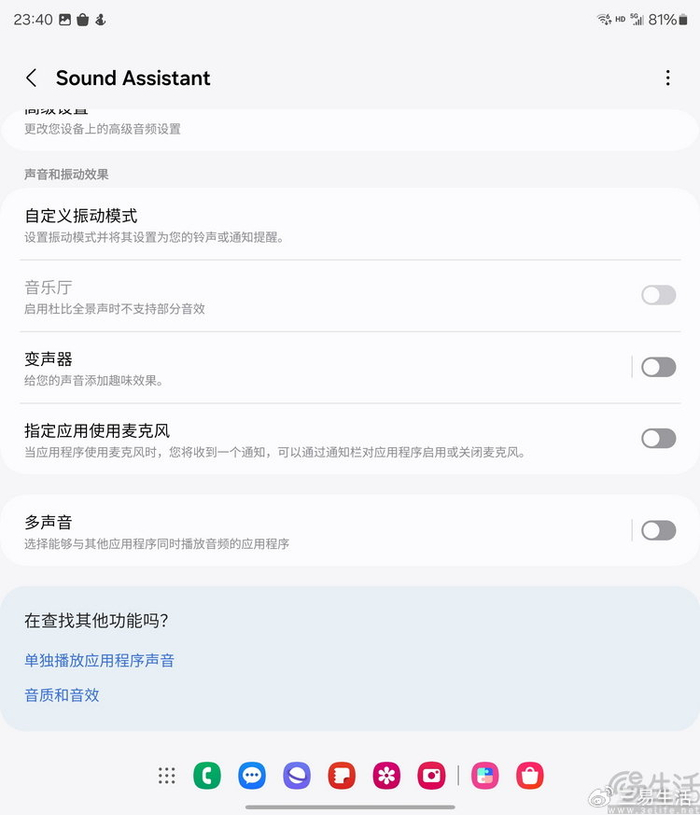Enable 指定应用使用麦克风 switch
The height and width of the screenshot is (815, 700).
click(658, 438)
